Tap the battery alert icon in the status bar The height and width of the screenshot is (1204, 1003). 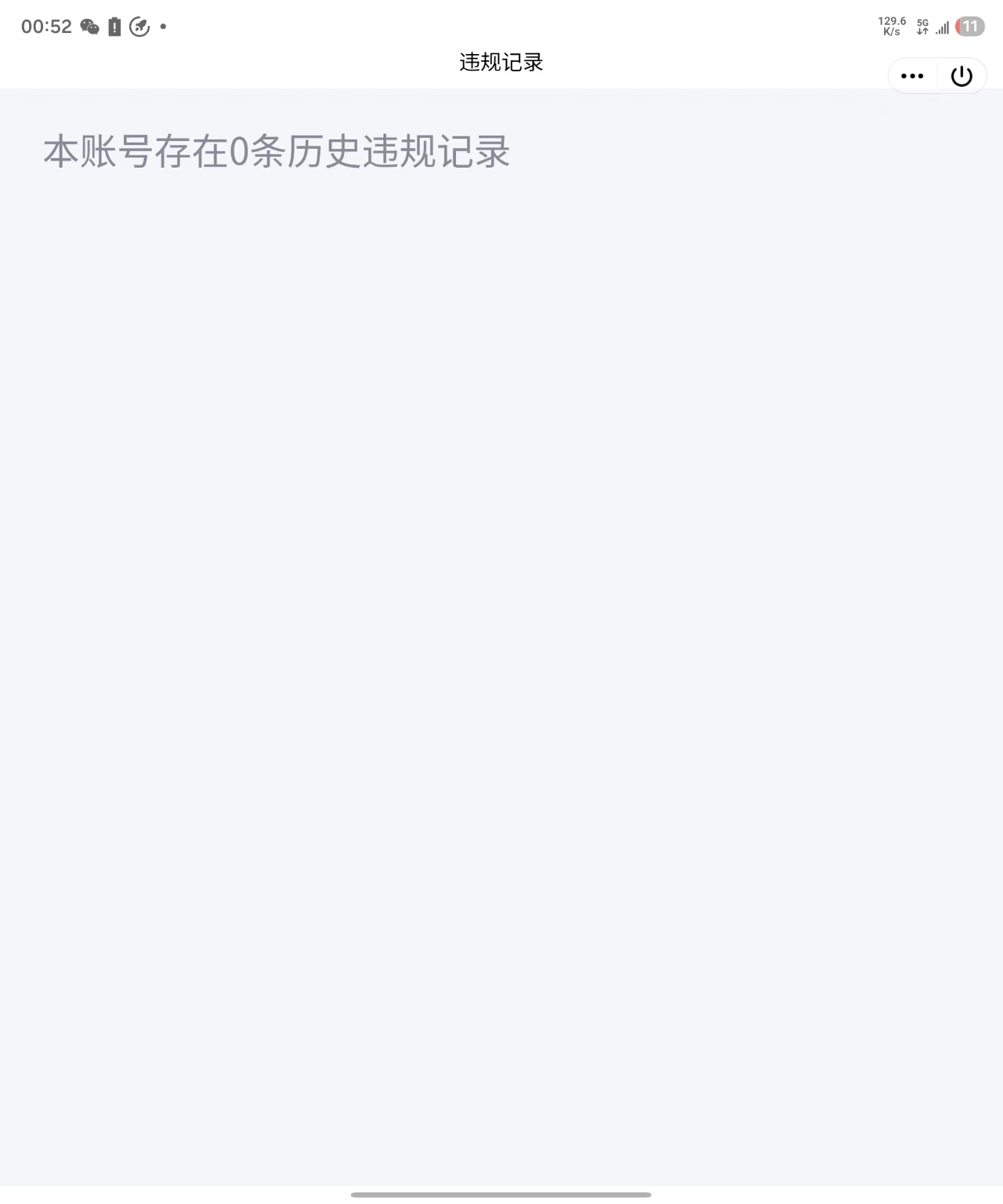[114, 25]
